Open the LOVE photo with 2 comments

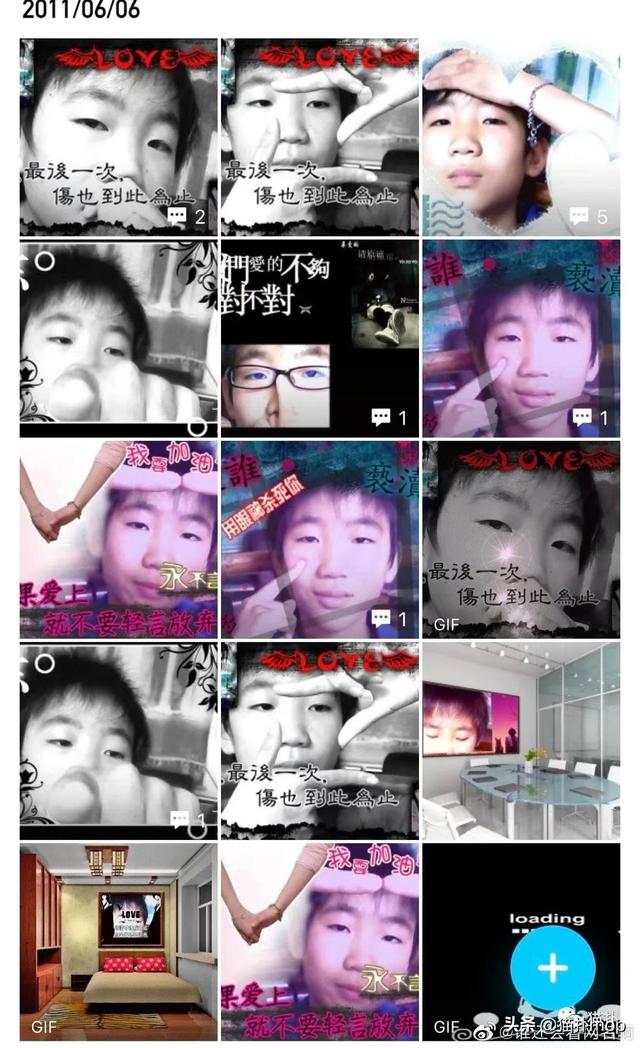(x=118, y=137)
